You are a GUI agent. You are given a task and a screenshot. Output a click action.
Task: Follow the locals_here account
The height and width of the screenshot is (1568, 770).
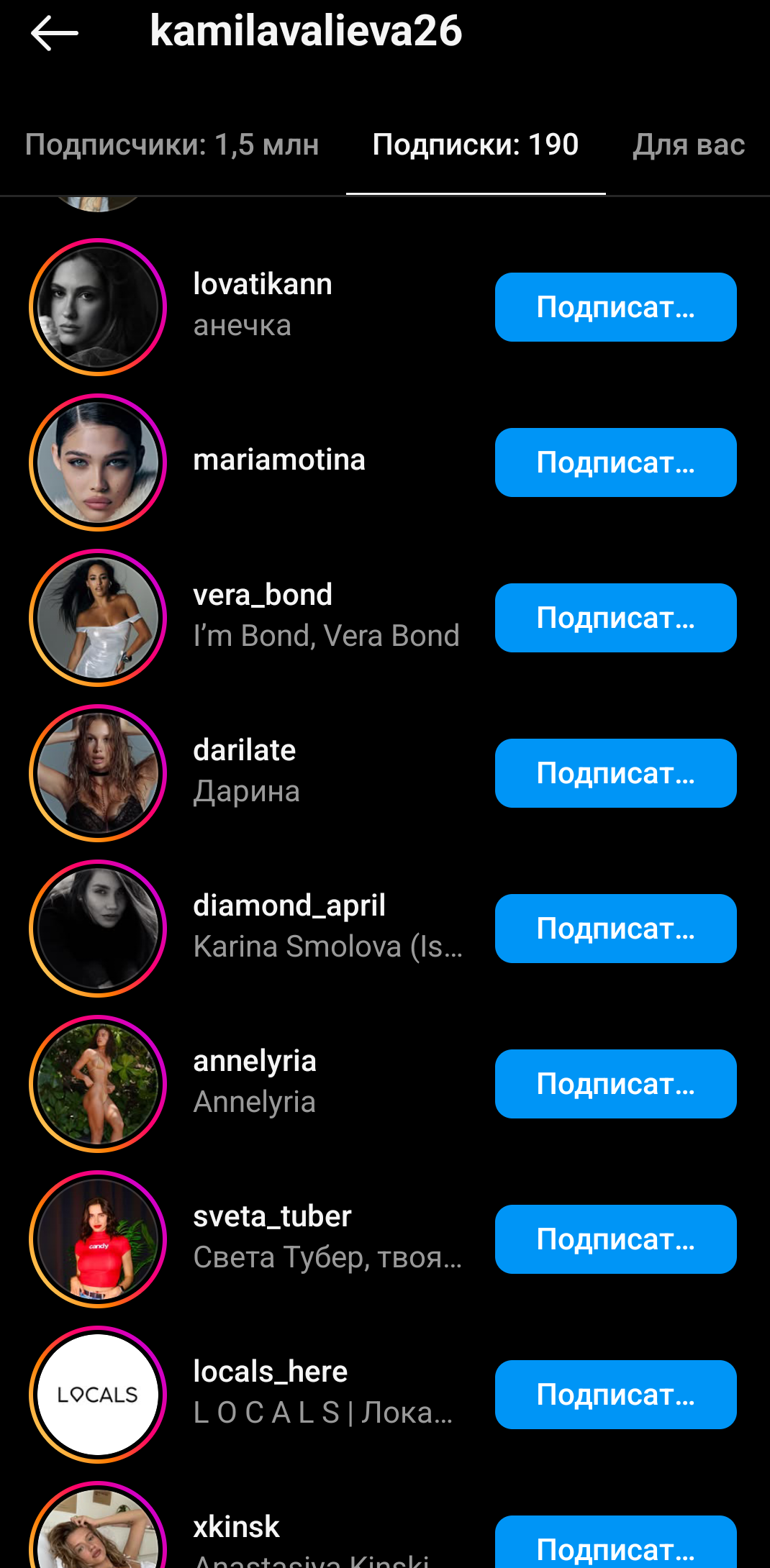[x=615, y=1395]
